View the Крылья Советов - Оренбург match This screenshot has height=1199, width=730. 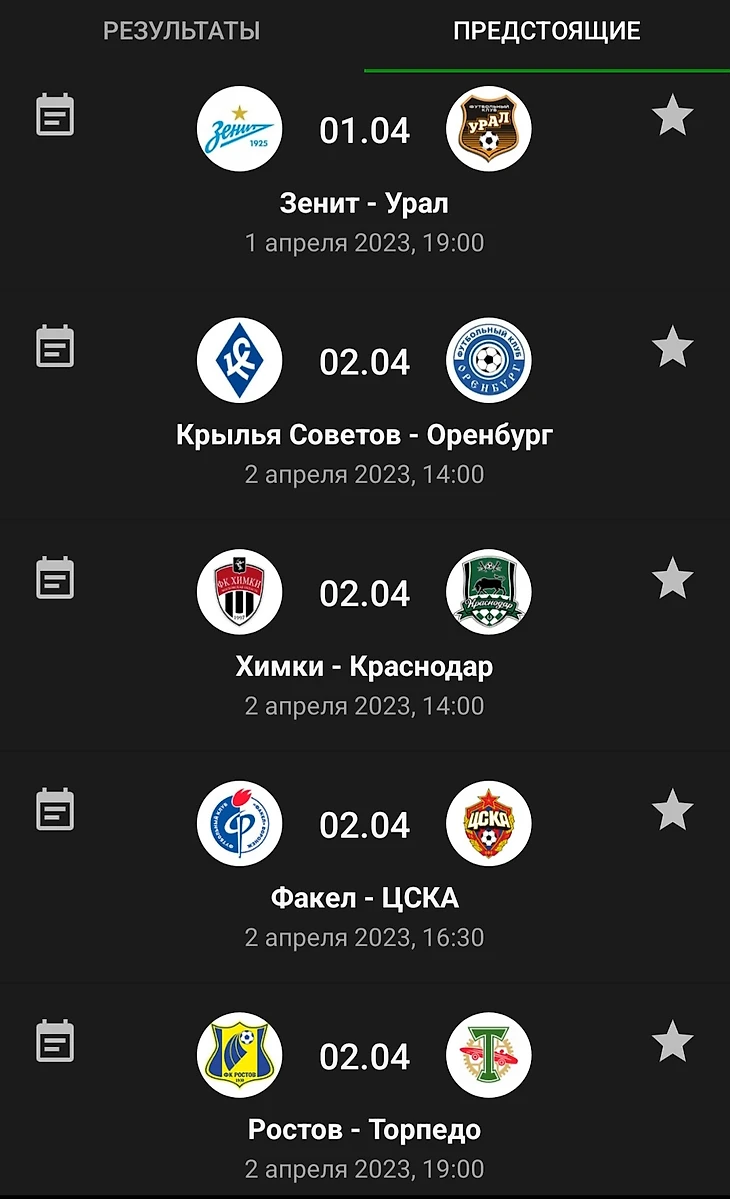click(364, 435)
